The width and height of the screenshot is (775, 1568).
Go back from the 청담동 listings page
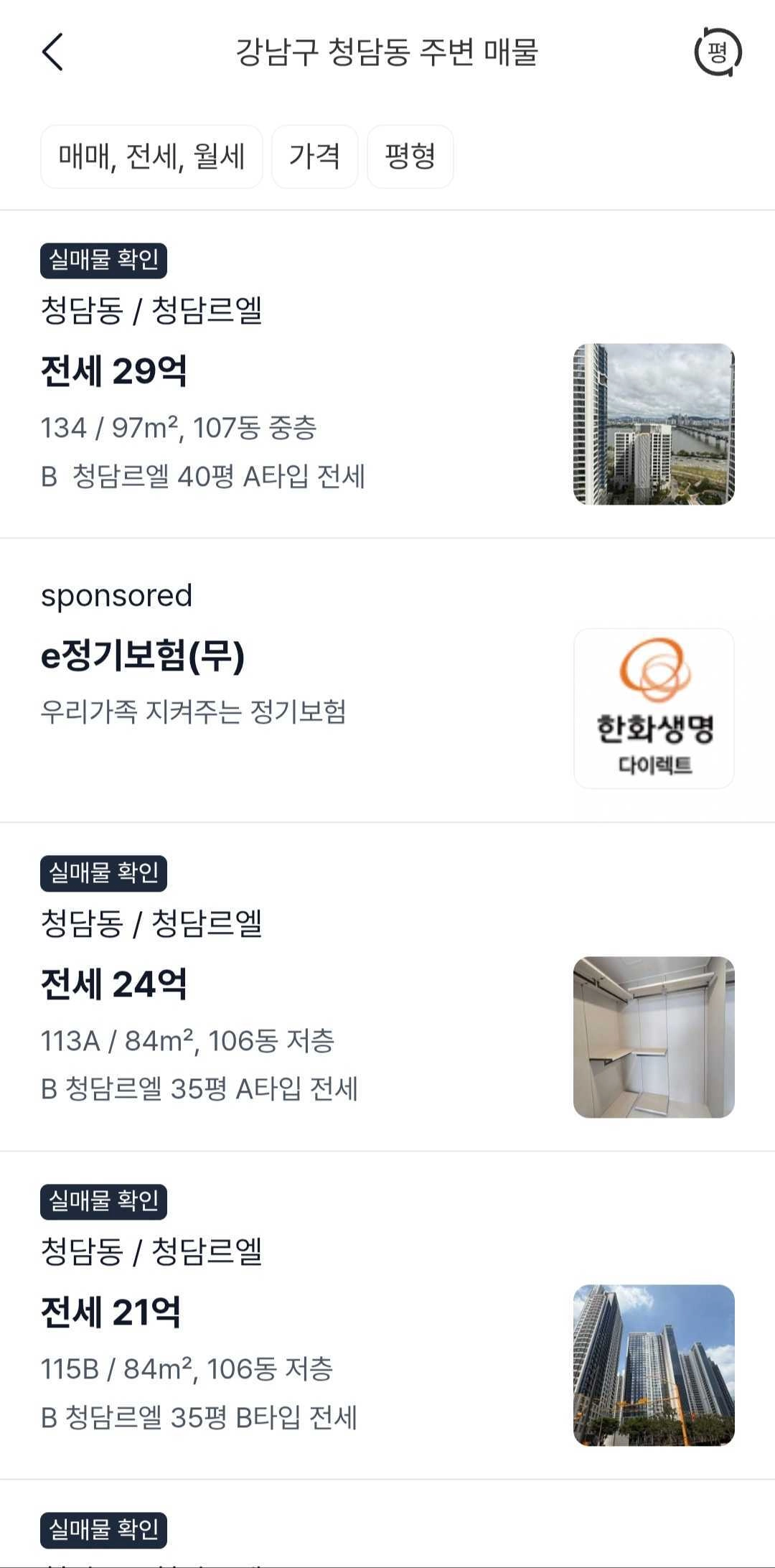[53, 52]
